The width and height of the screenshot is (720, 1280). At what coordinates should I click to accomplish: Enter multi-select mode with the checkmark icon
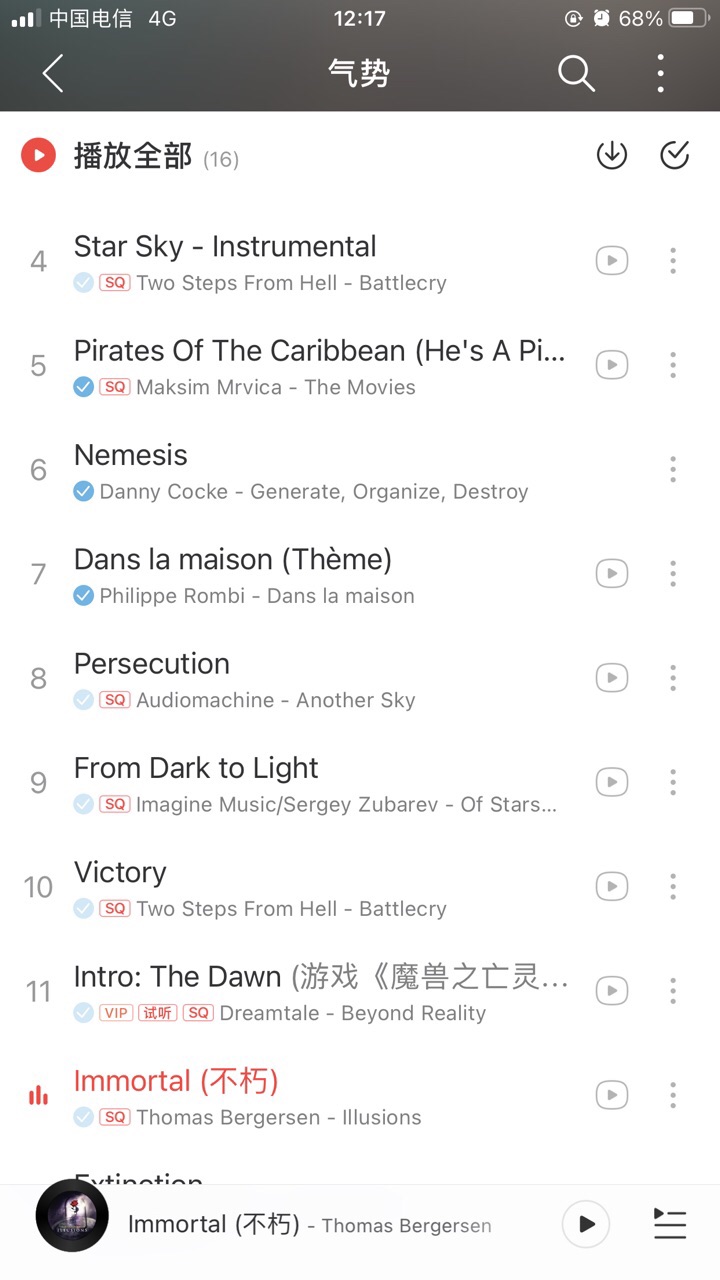tap(675, 155)
